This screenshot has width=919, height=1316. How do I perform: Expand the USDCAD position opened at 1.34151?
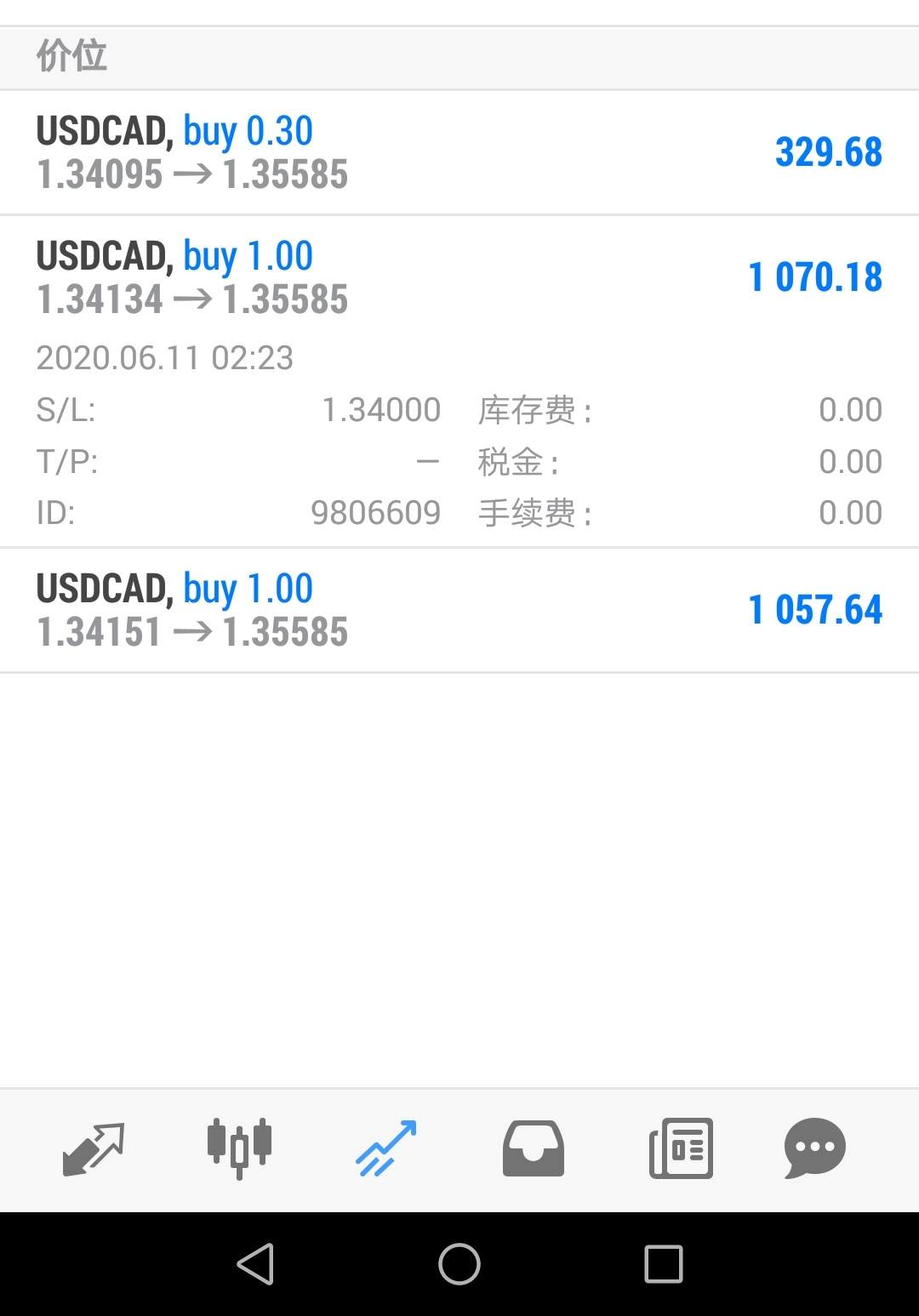[x=459, y=610]
